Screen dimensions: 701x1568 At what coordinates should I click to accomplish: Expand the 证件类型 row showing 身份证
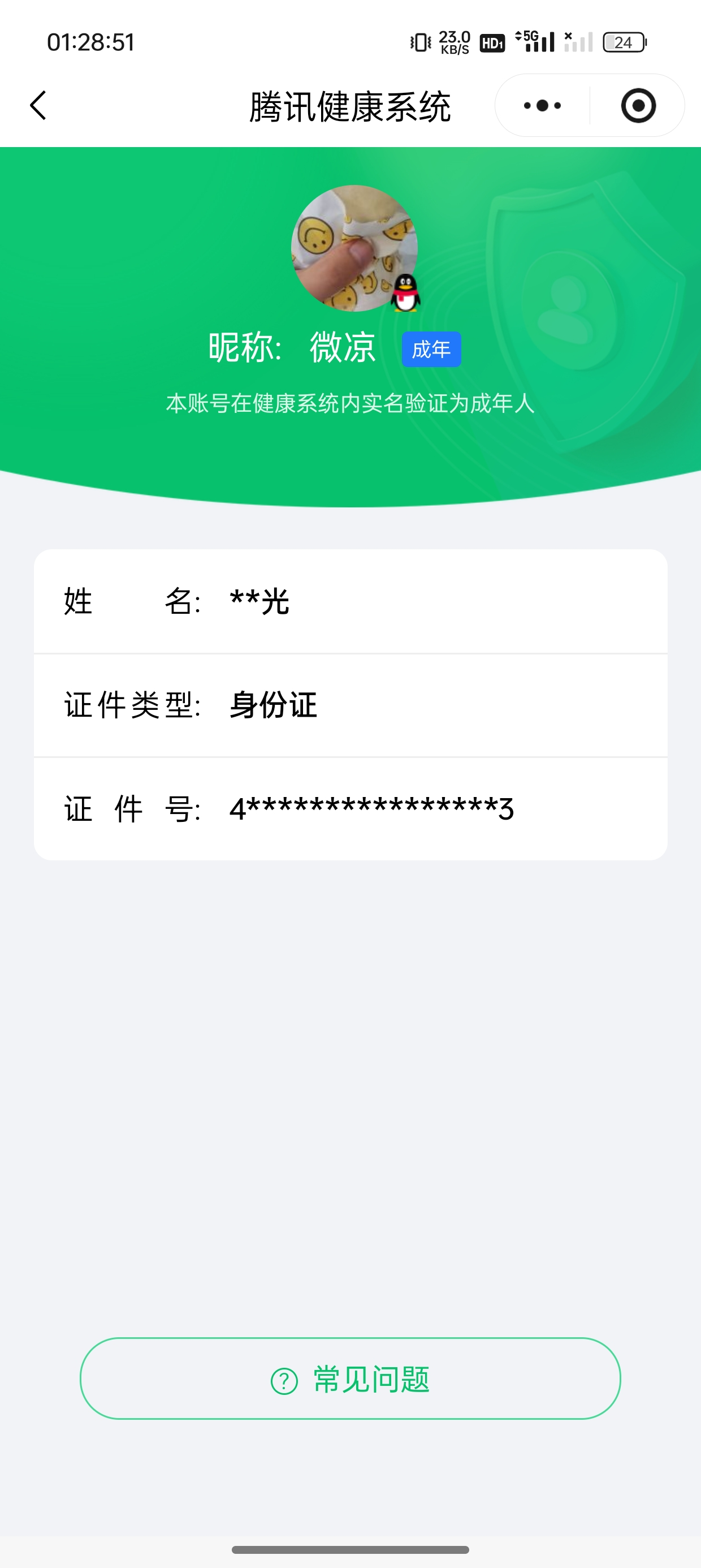(x=350, y=705)
